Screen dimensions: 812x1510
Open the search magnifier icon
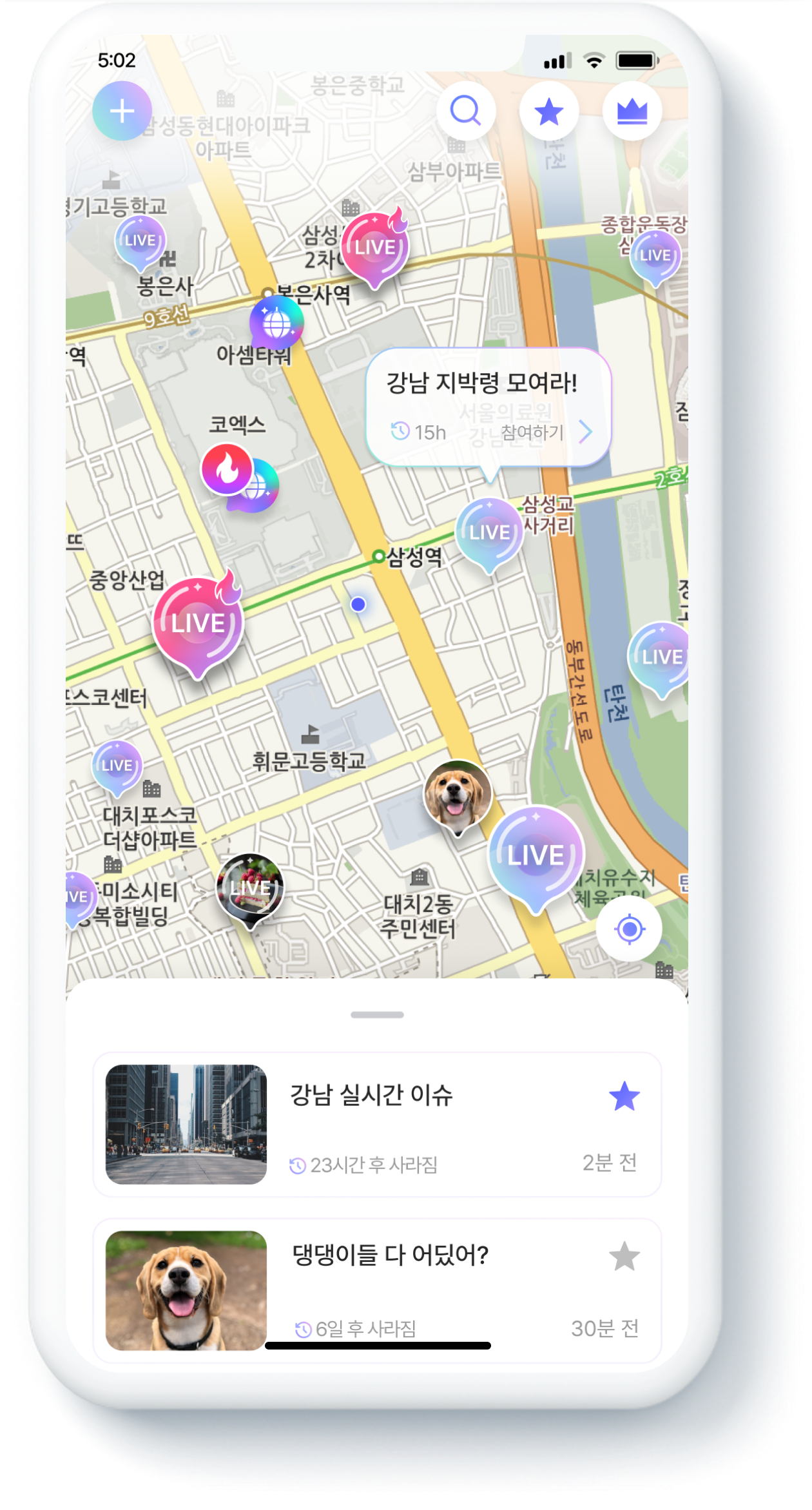(465, 111)
